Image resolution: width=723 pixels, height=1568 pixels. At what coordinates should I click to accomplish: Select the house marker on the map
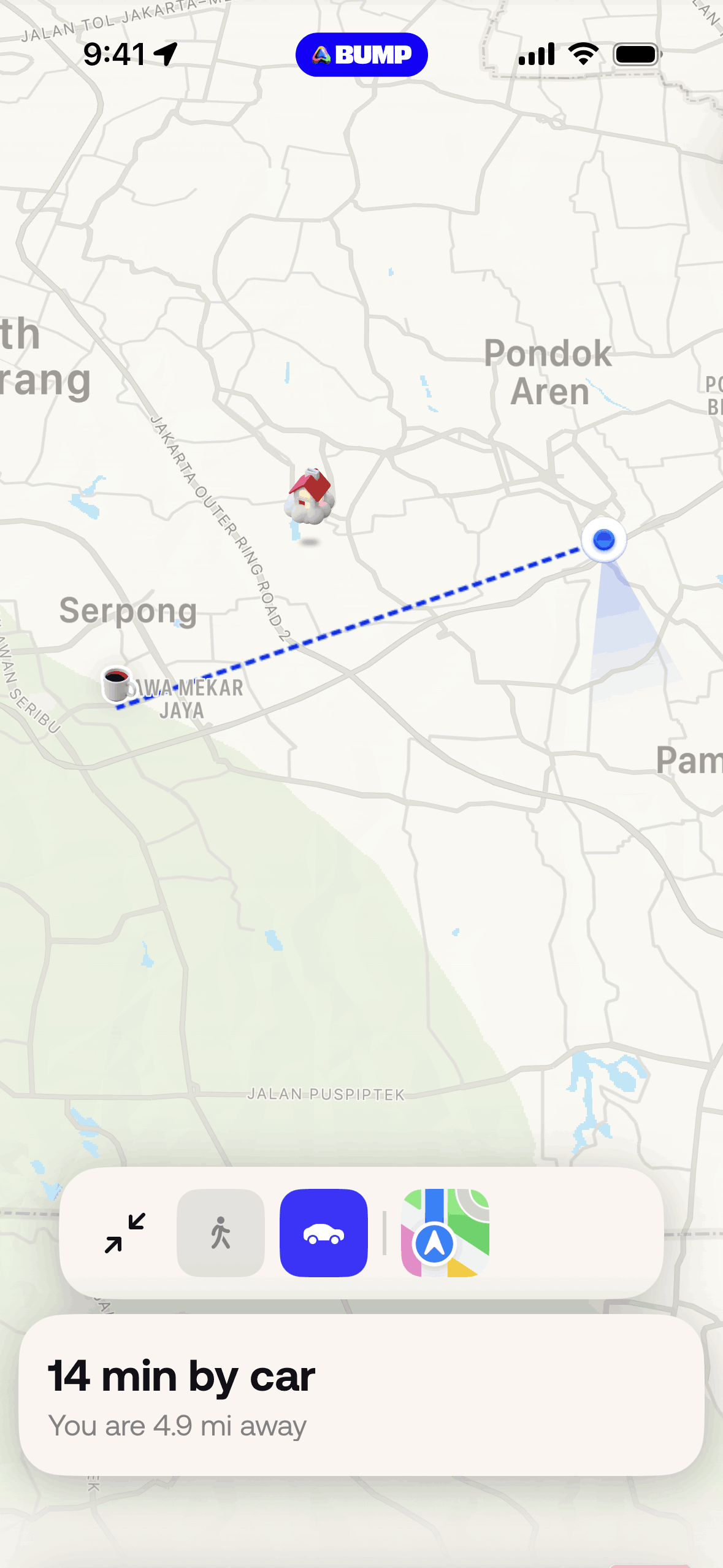[x=310, y=497]
